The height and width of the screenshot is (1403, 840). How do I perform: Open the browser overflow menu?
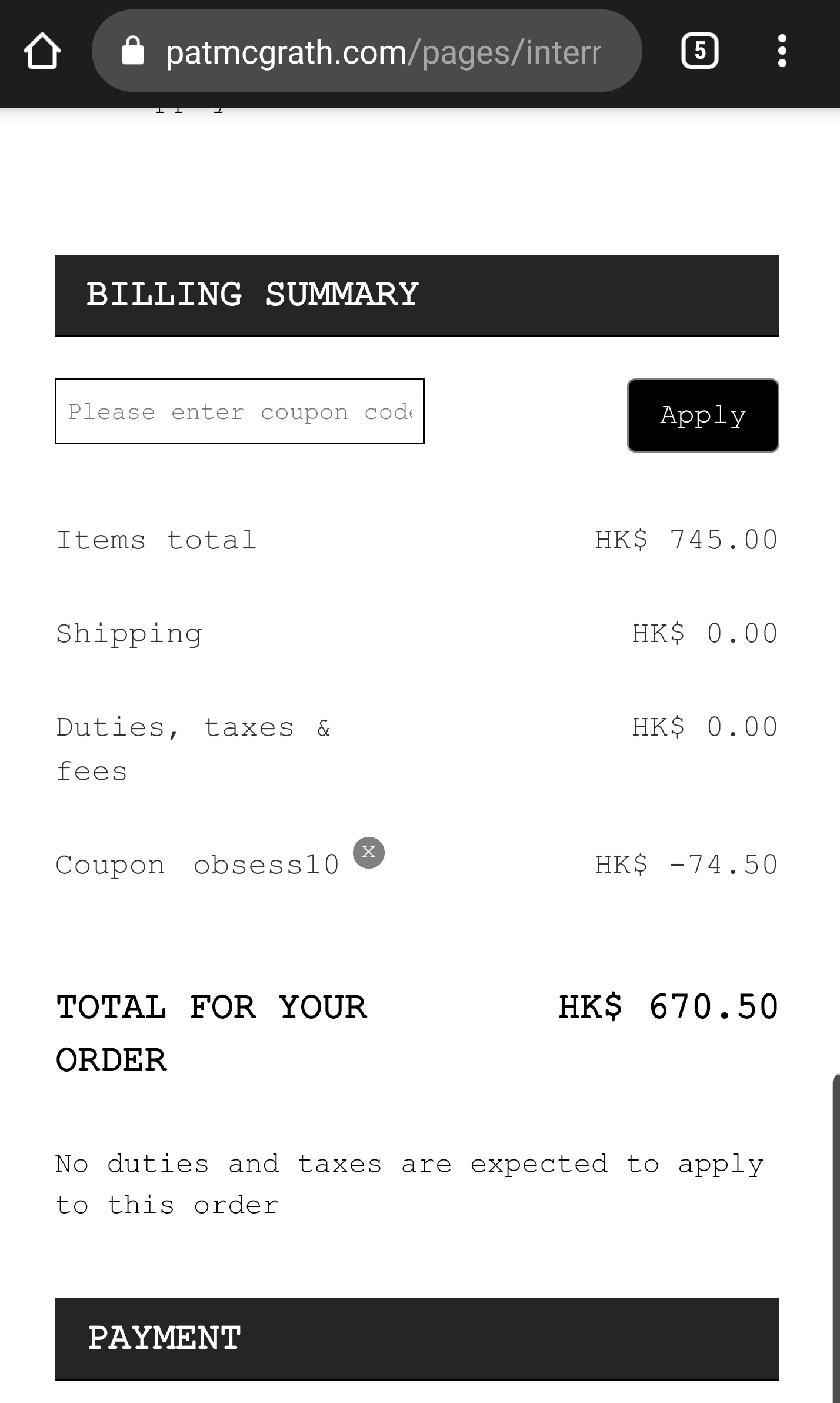coord(782,51)
